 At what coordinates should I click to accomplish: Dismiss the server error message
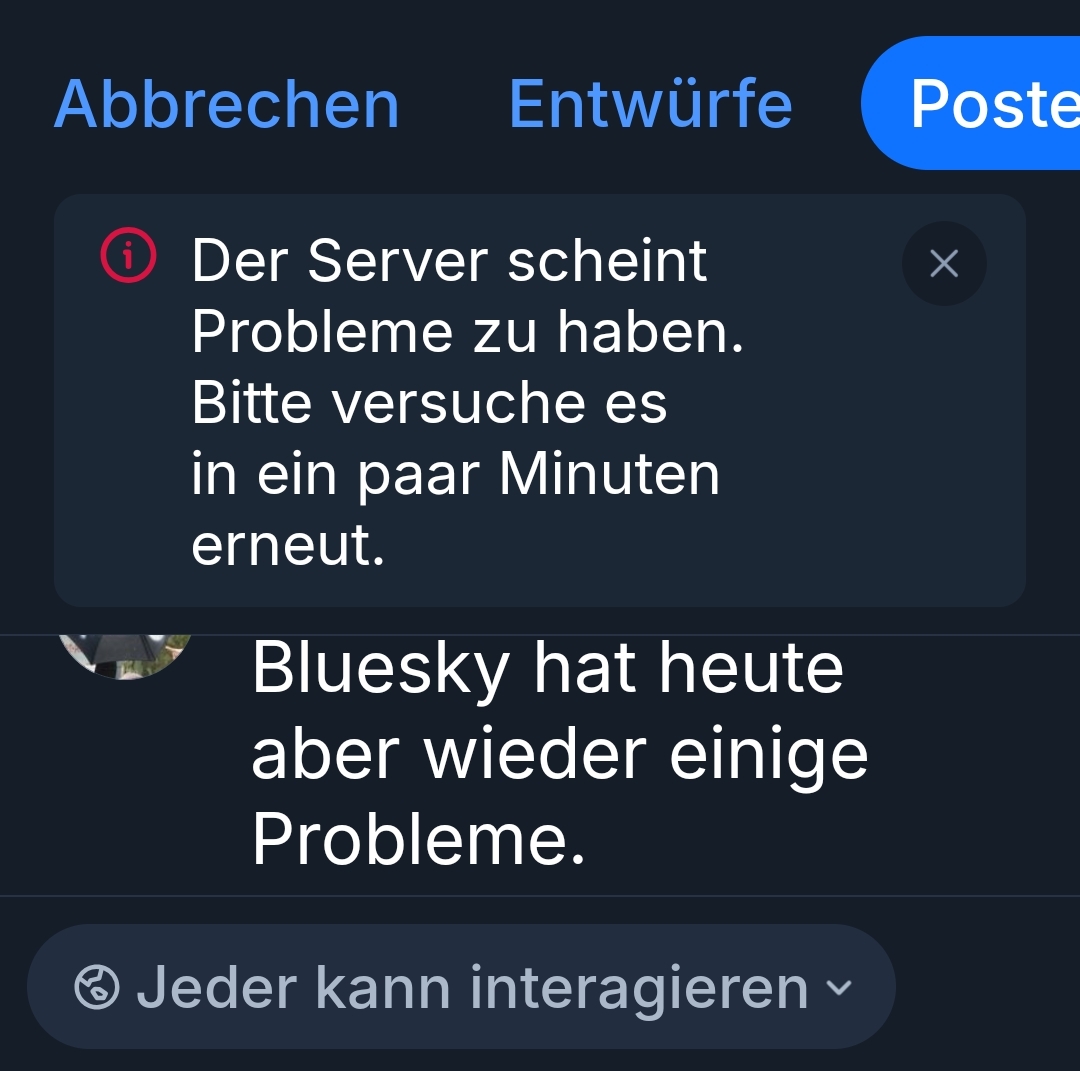[944, 264]
